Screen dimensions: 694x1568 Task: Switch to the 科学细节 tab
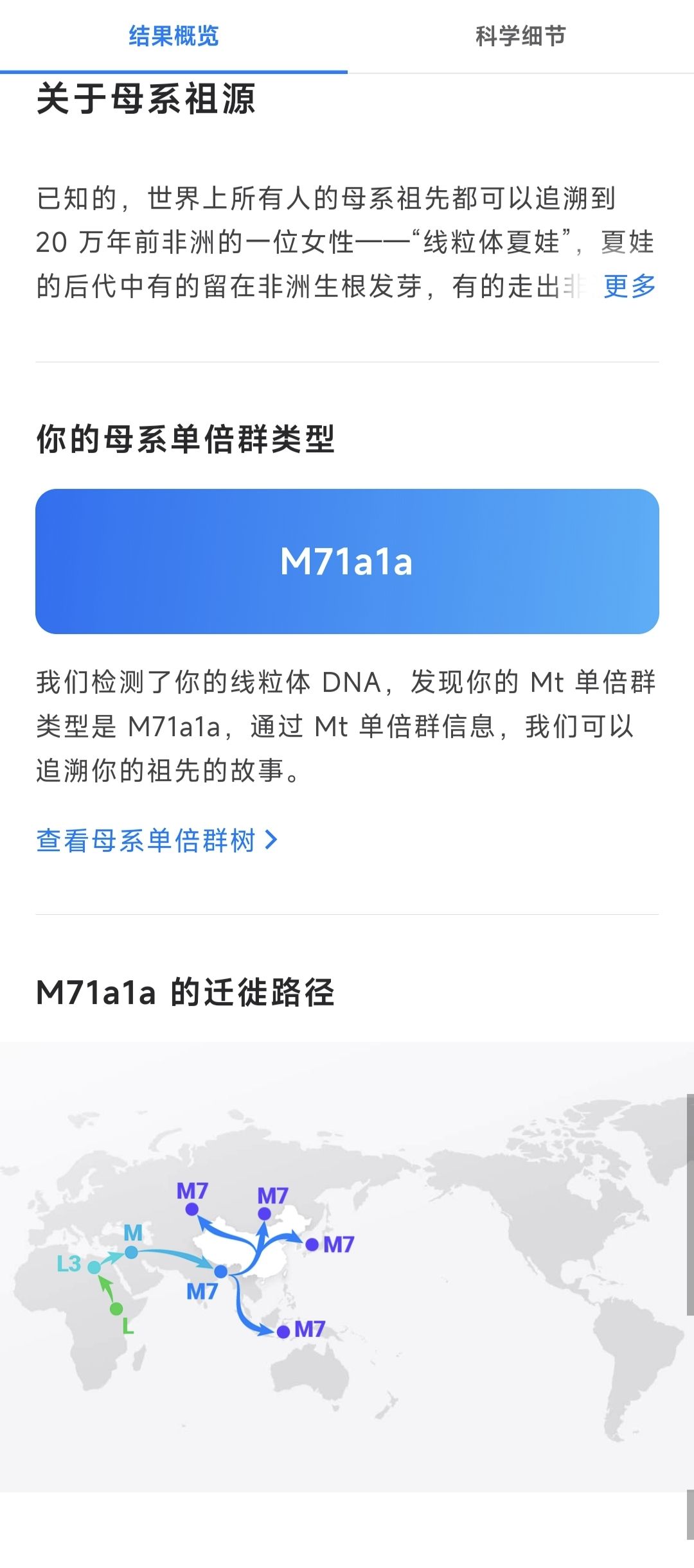[520, 36]
